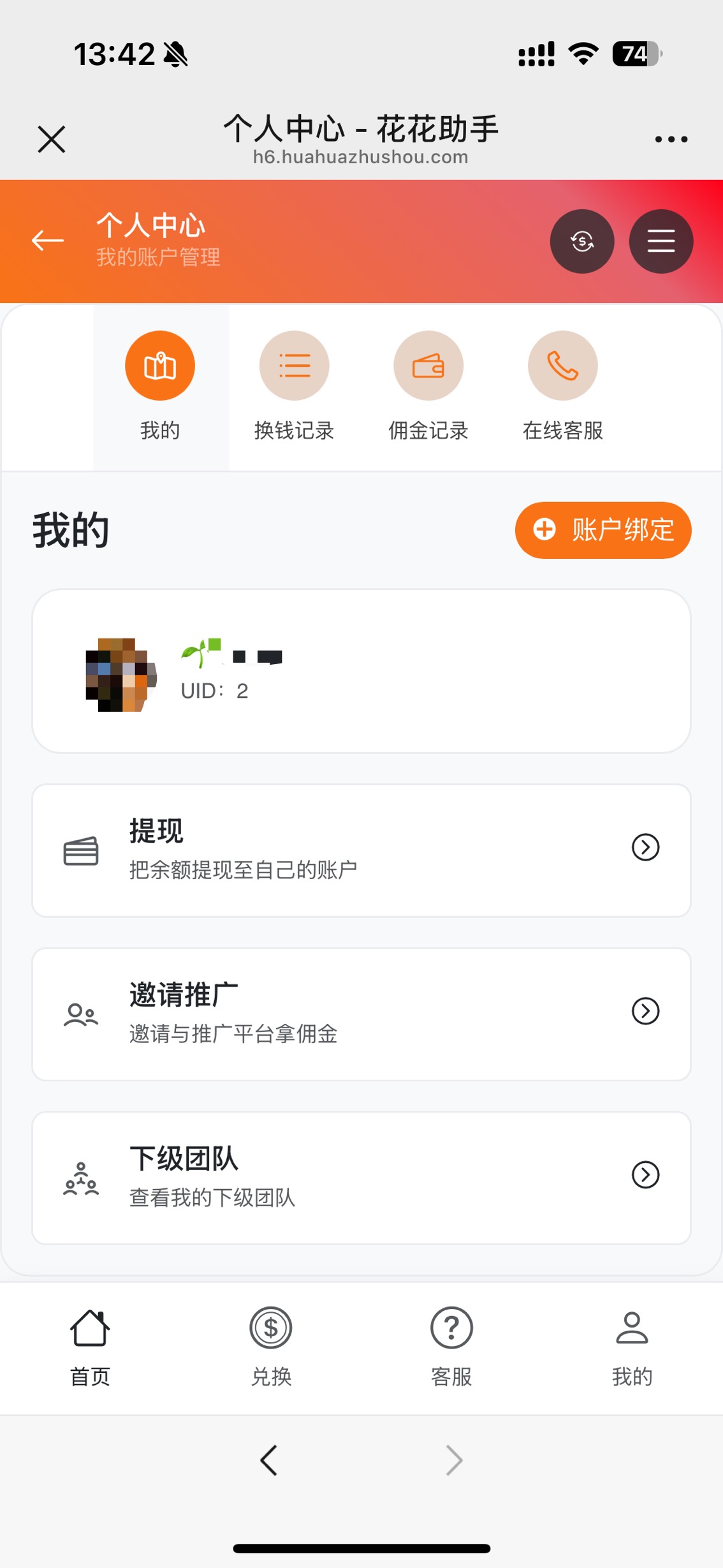Click the bank card icon next to 提现

pyautogui.click(x=82, y=848)
